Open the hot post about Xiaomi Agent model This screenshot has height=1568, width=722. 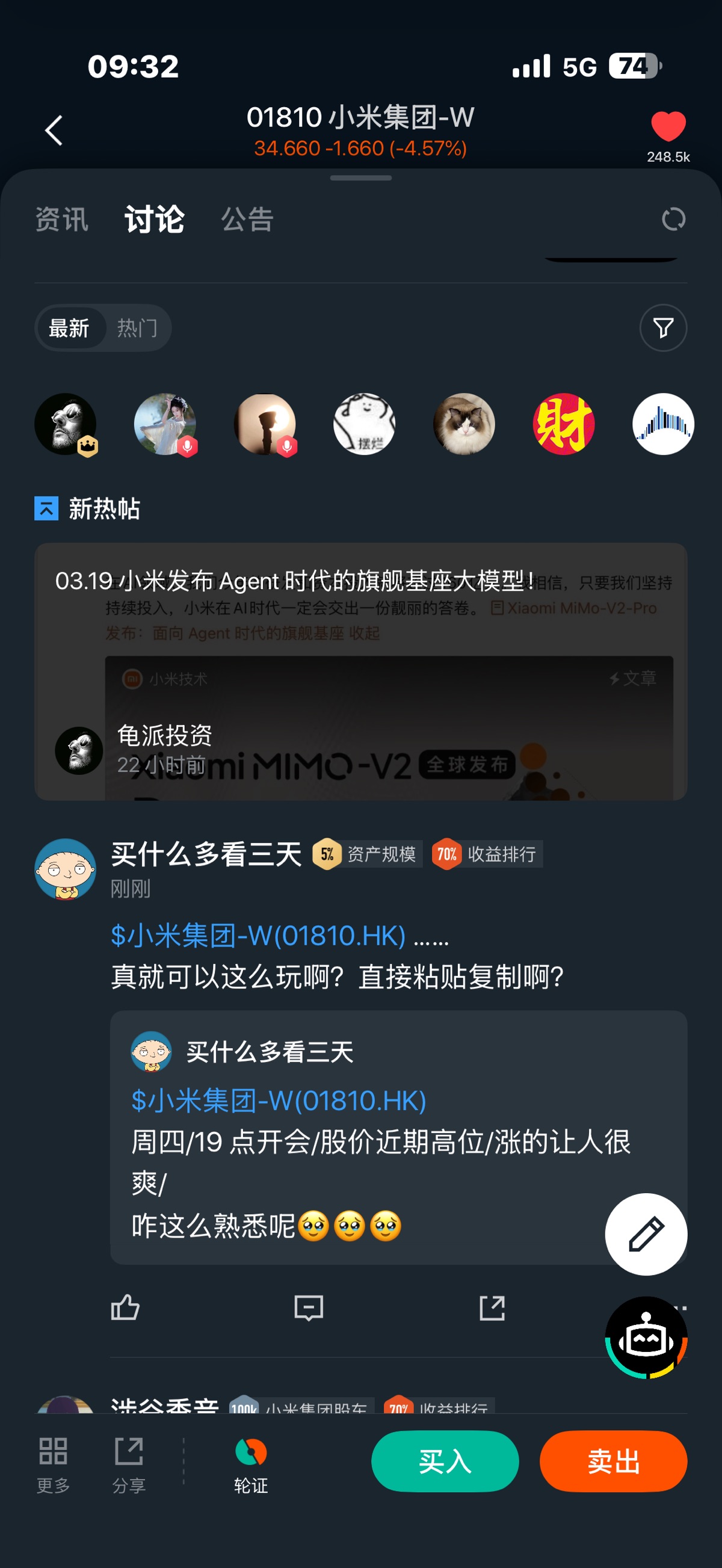360,671
